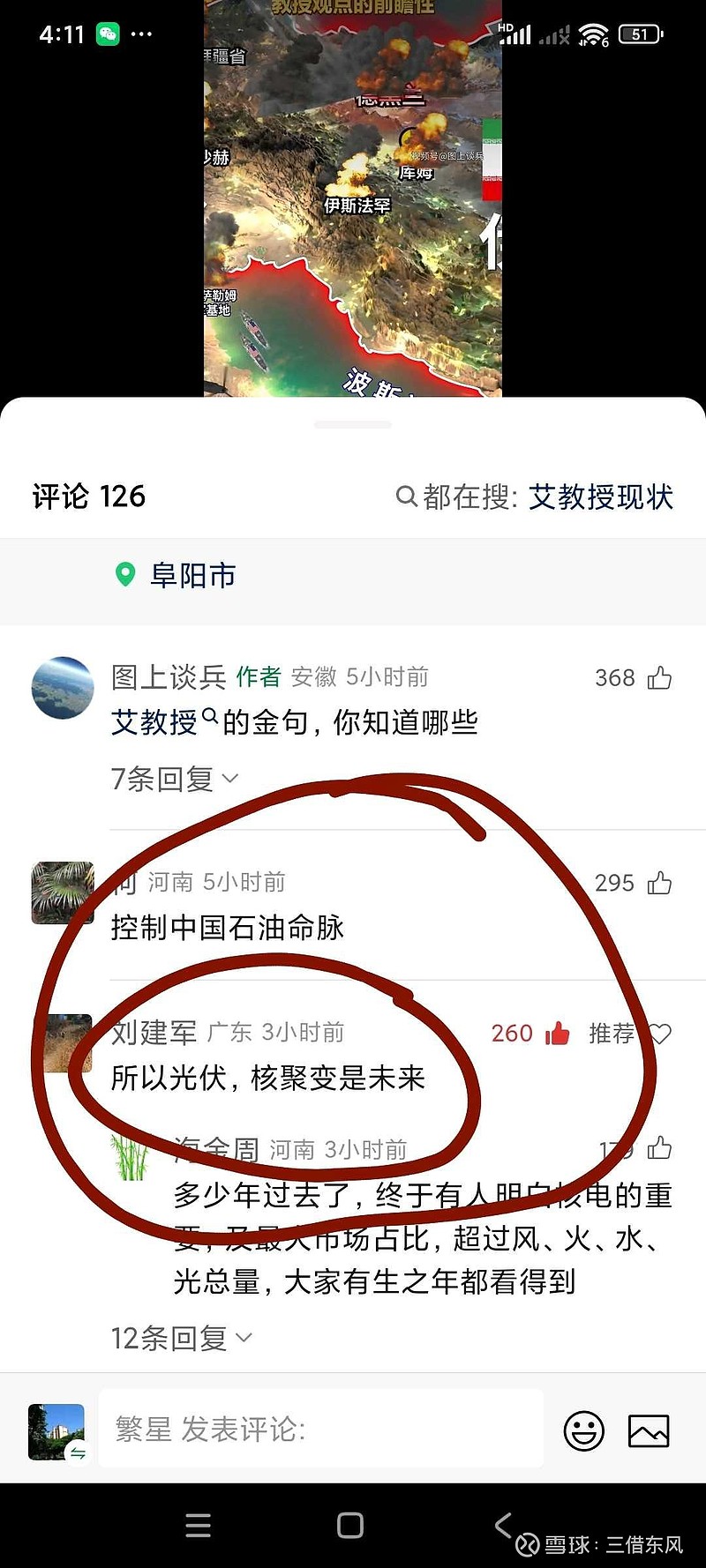Select 评论 126 header

(88, 497)
